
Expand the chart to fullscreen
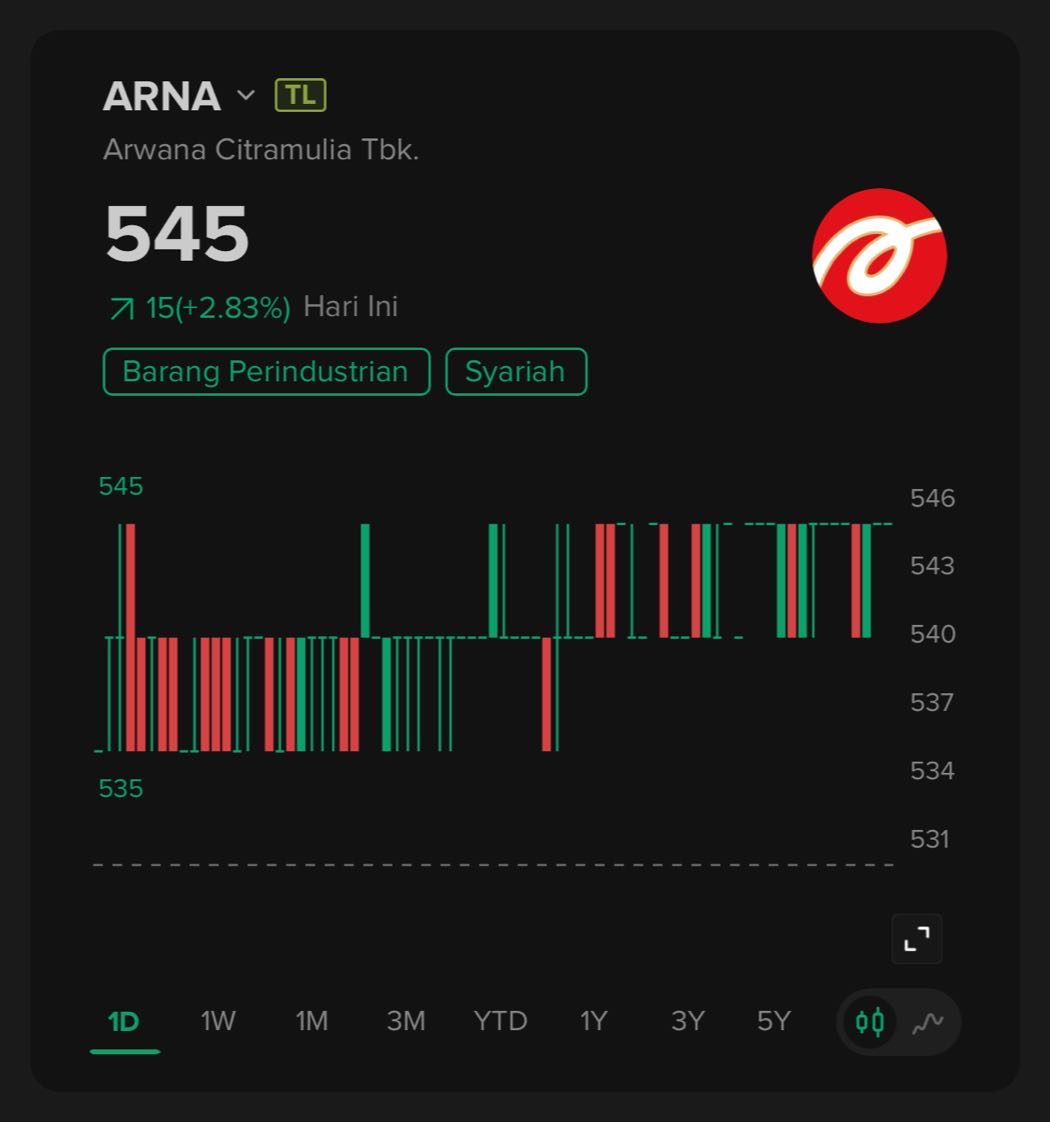coord(916,938)
